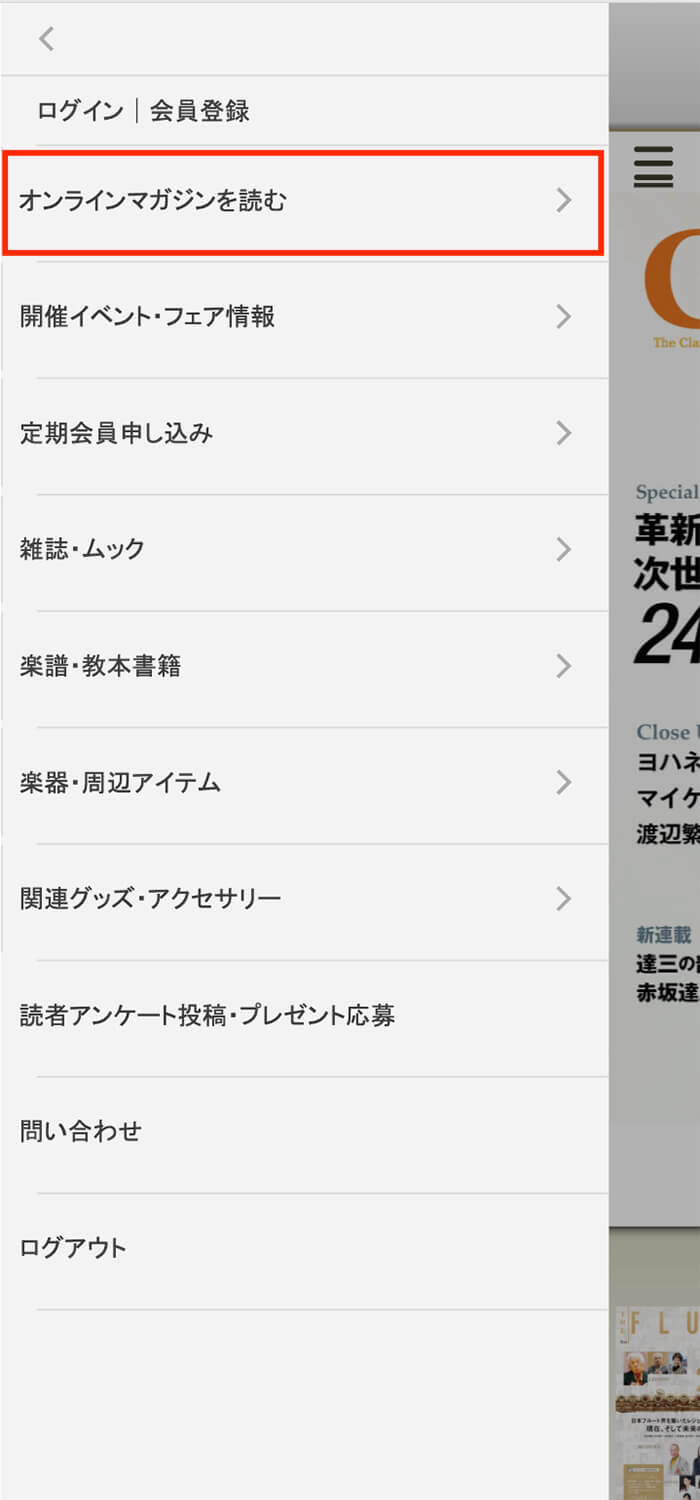This screenshot has height=1500, width=700.
Task: Browse 雑誌・ムック
Action: [300, 549]
